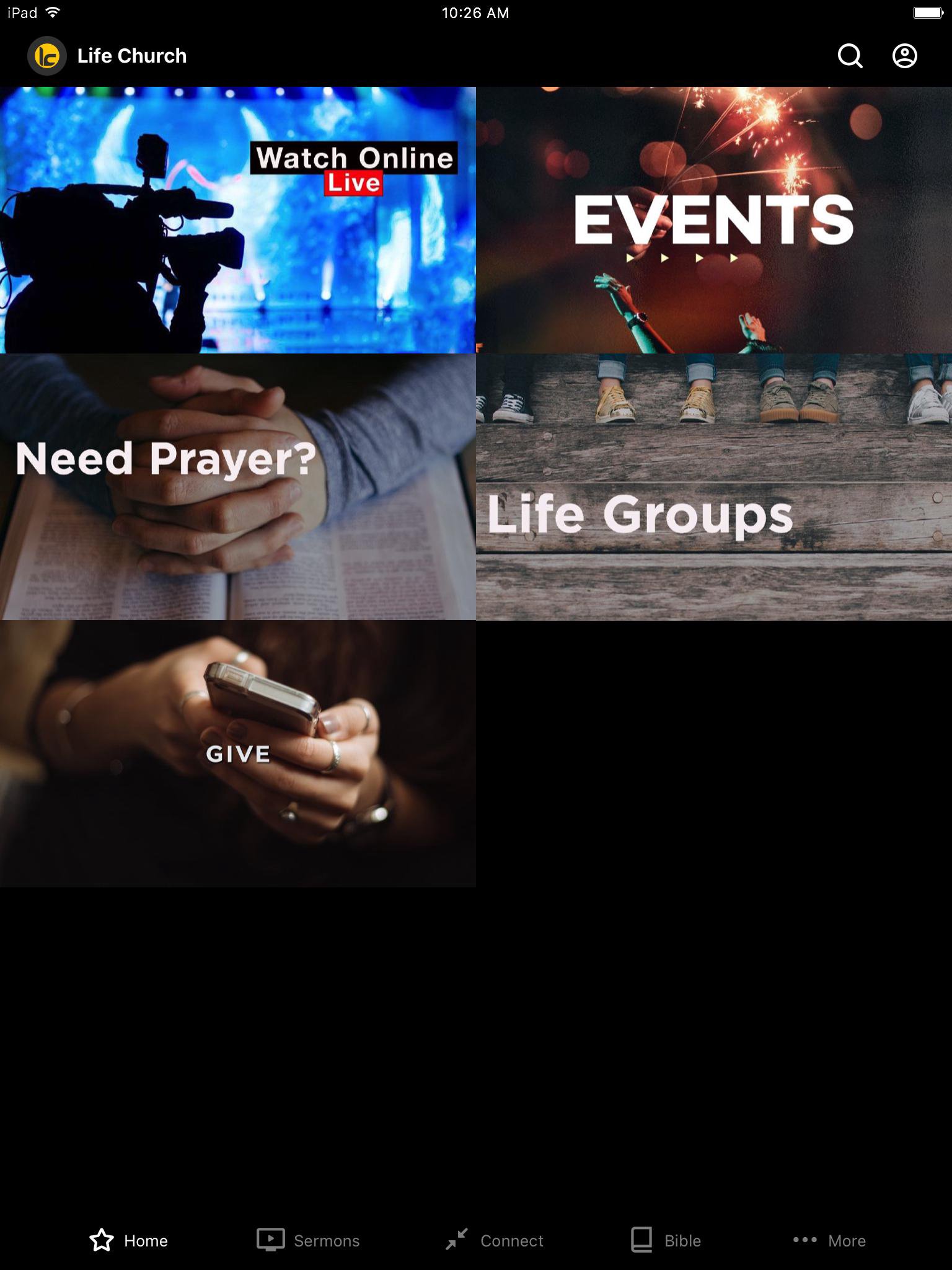Open the search icon
Viewport: 952px width, 1270px height.
(x=850, y=56)
